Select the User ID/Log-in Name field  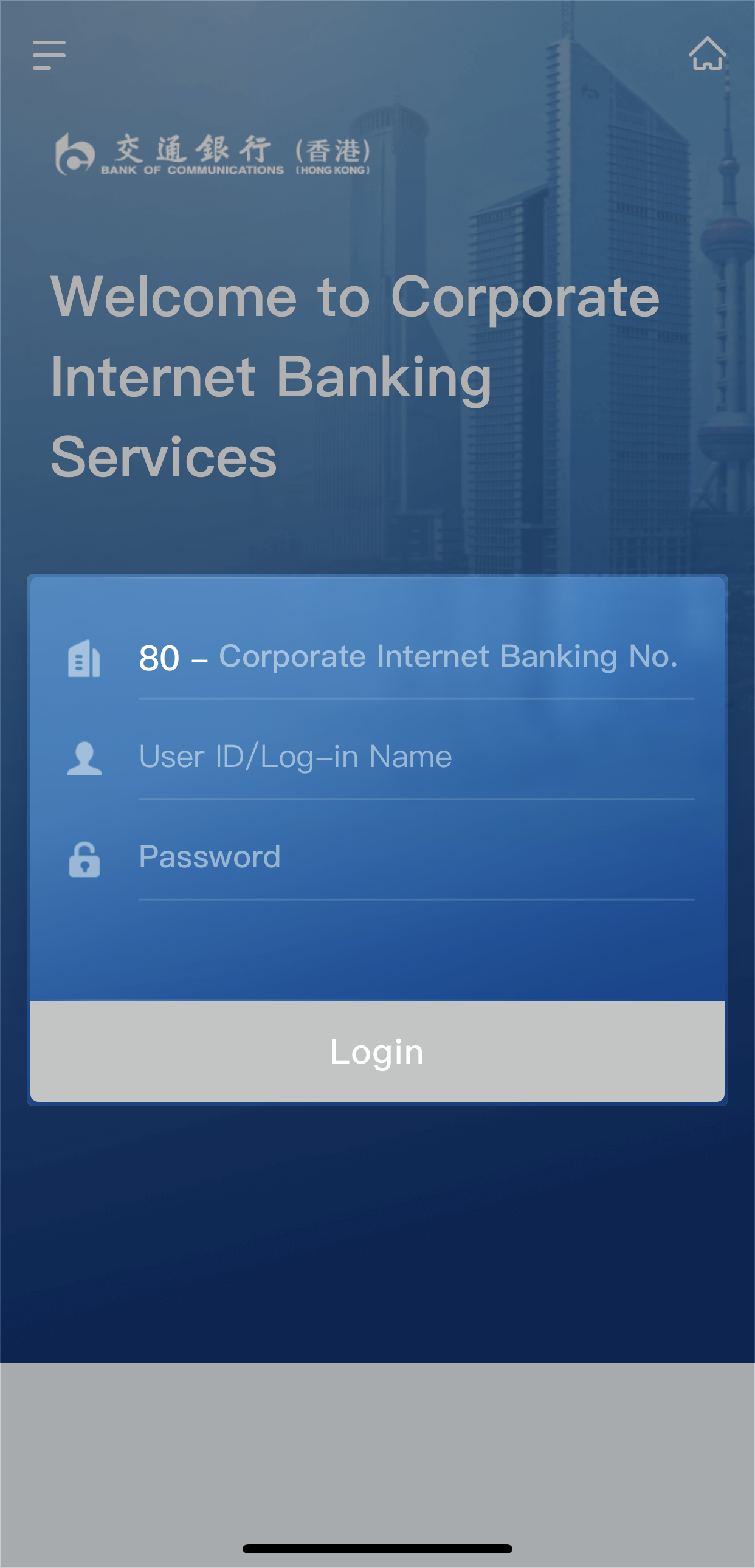pyautogui.click(x=416, y=757)
